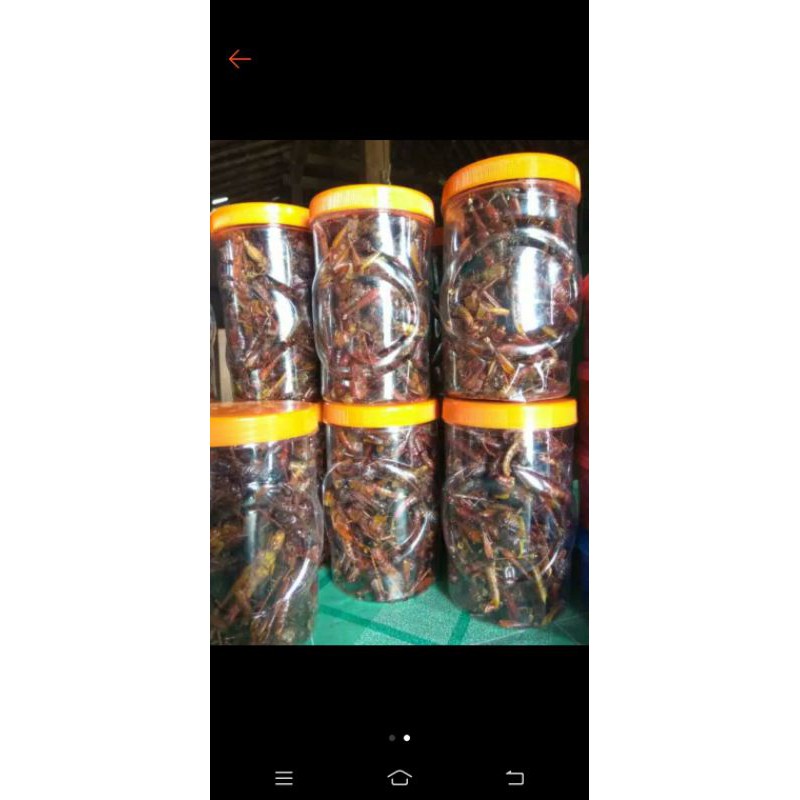Screen dimensions: 800x800
Task: Tap the system back button
Action: point(514,778)
